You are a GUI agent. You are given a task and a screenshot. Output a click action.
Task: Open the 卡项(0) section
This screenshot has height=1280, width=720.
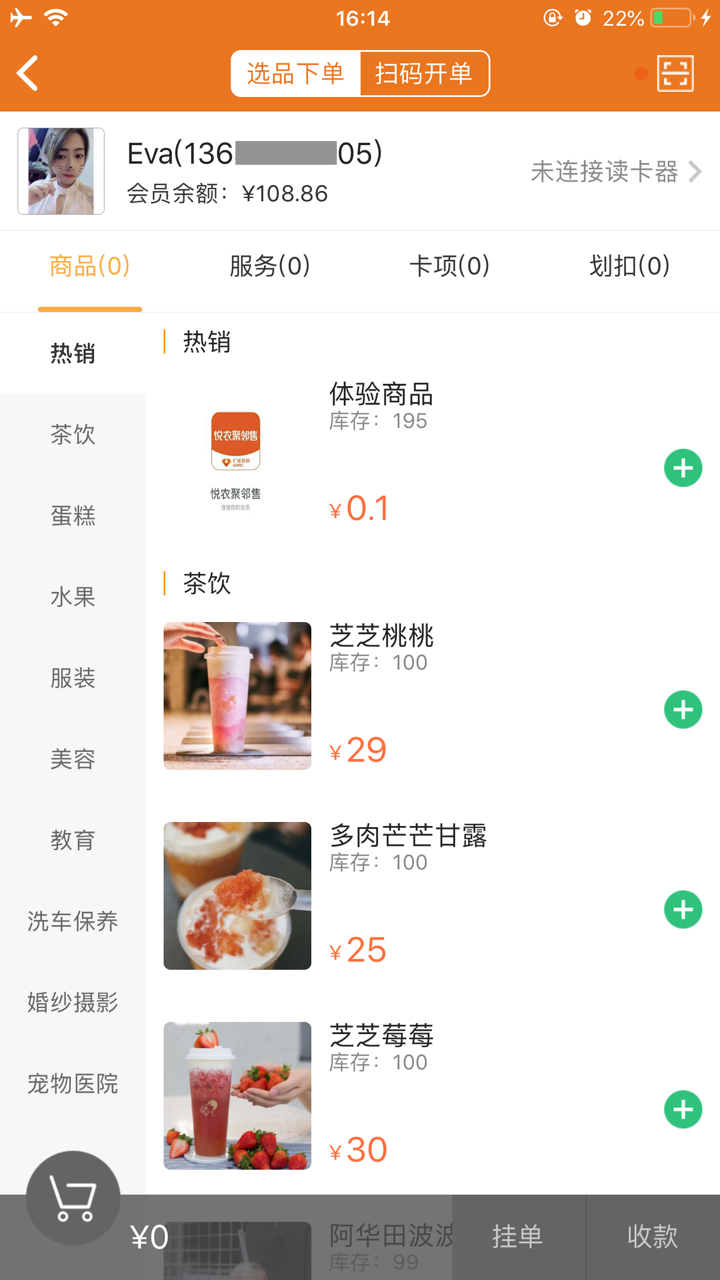click(448, 267)
